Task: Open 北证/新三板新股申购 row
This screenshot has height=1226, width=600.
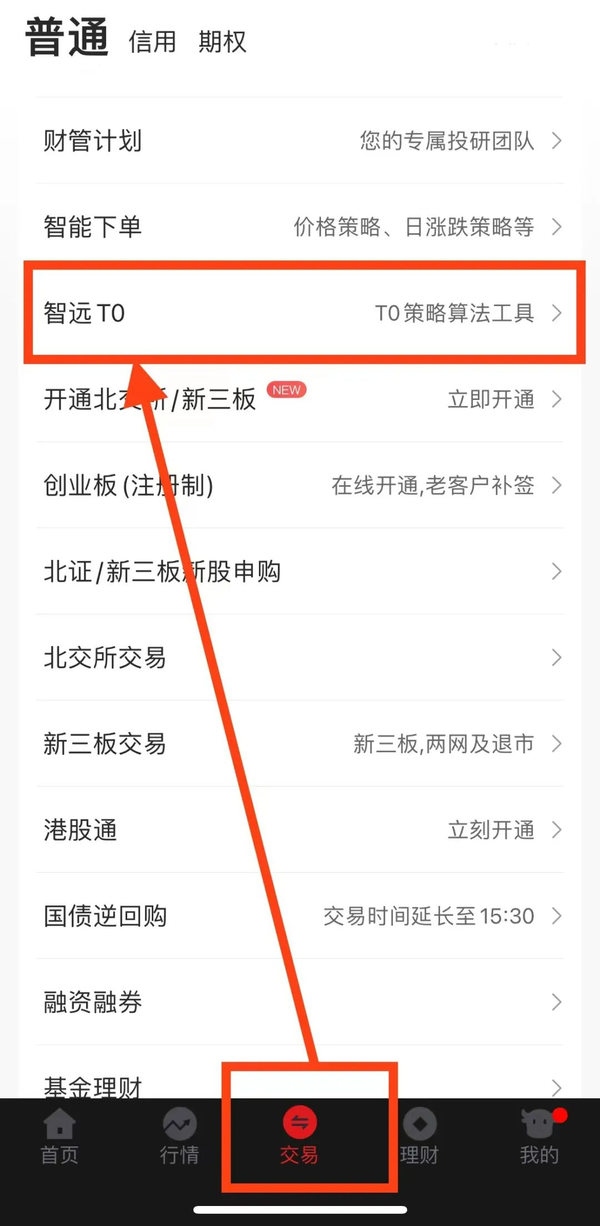Action: tap(300, 572)
